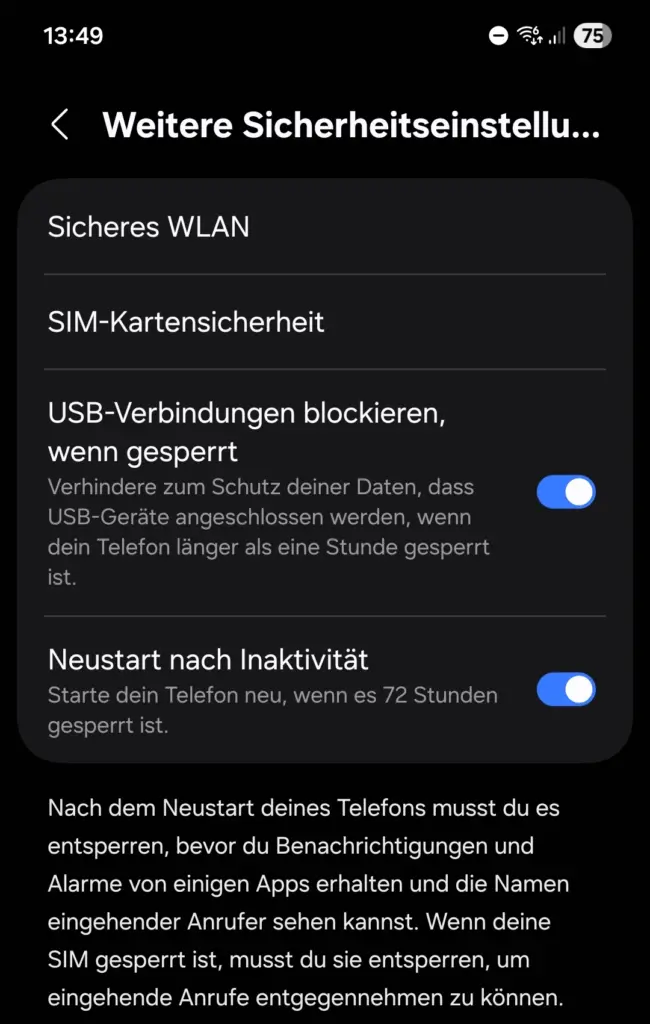Image resolution: width=650 pixels, height=1024 pixels.
Task: Turn off Neustart nach Inaktivität switch
Action: pyautogui.click(x=566, y=690)
